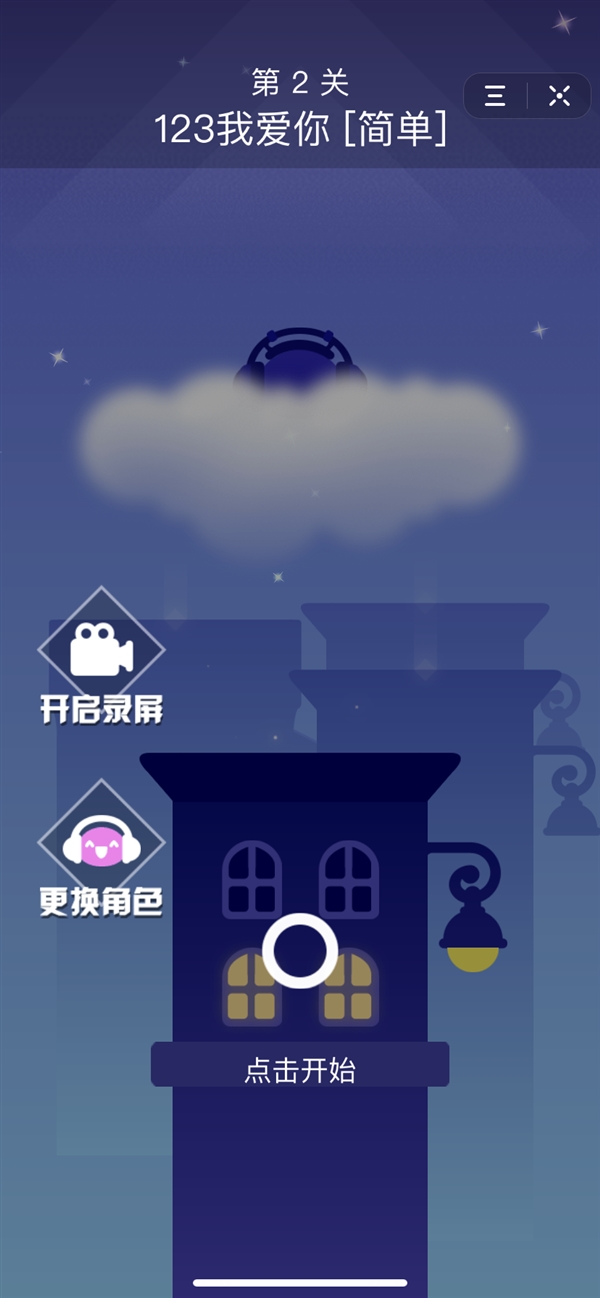Close the mini game
The height and width of the screenshot is (1298, 600).
pyautogui.click(x=559, y=96)
